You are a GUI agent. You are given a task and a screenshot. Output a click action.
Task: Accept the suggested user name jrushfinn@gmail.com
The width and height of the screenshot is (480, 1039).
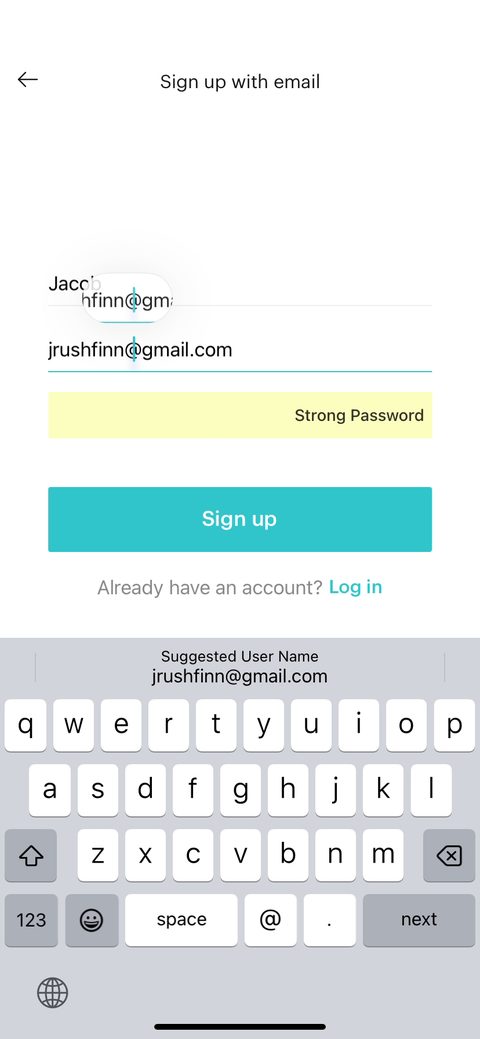coord(239,667)
